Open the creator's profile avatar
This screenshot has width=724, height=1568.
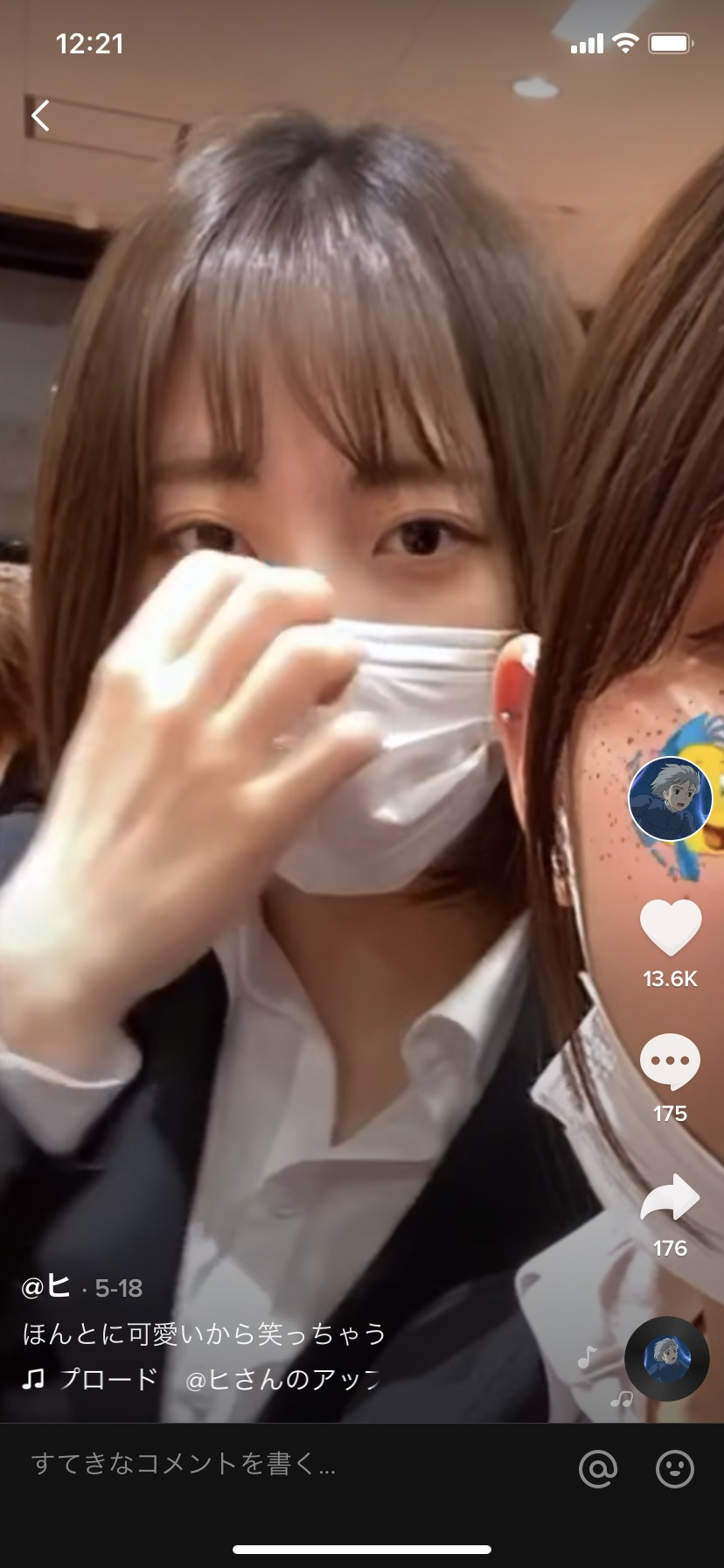[x=671, y=799]
